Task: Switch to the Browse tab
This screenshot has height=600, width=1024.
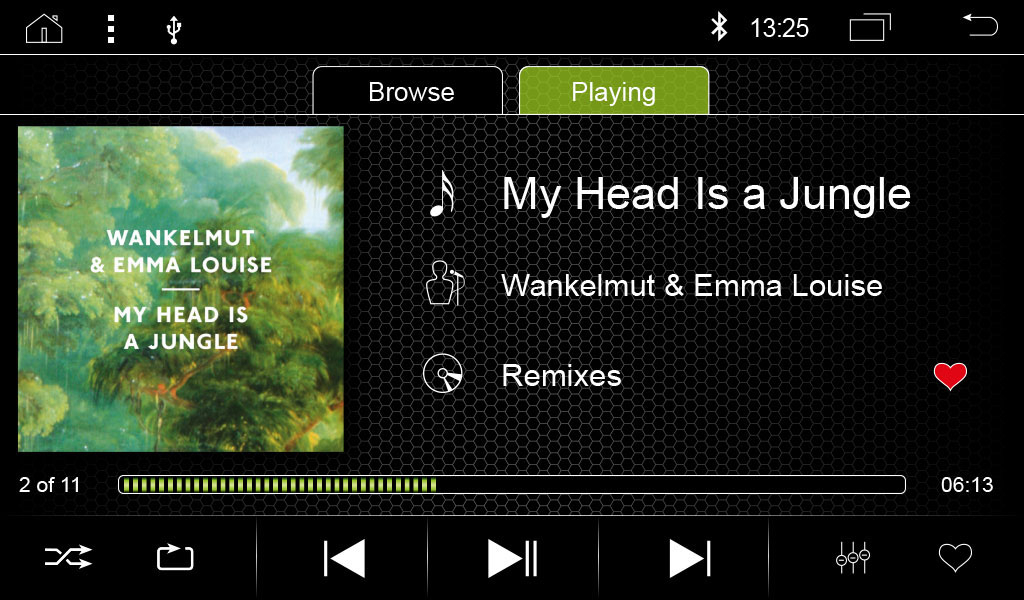Action: click(x=408, y=92)
